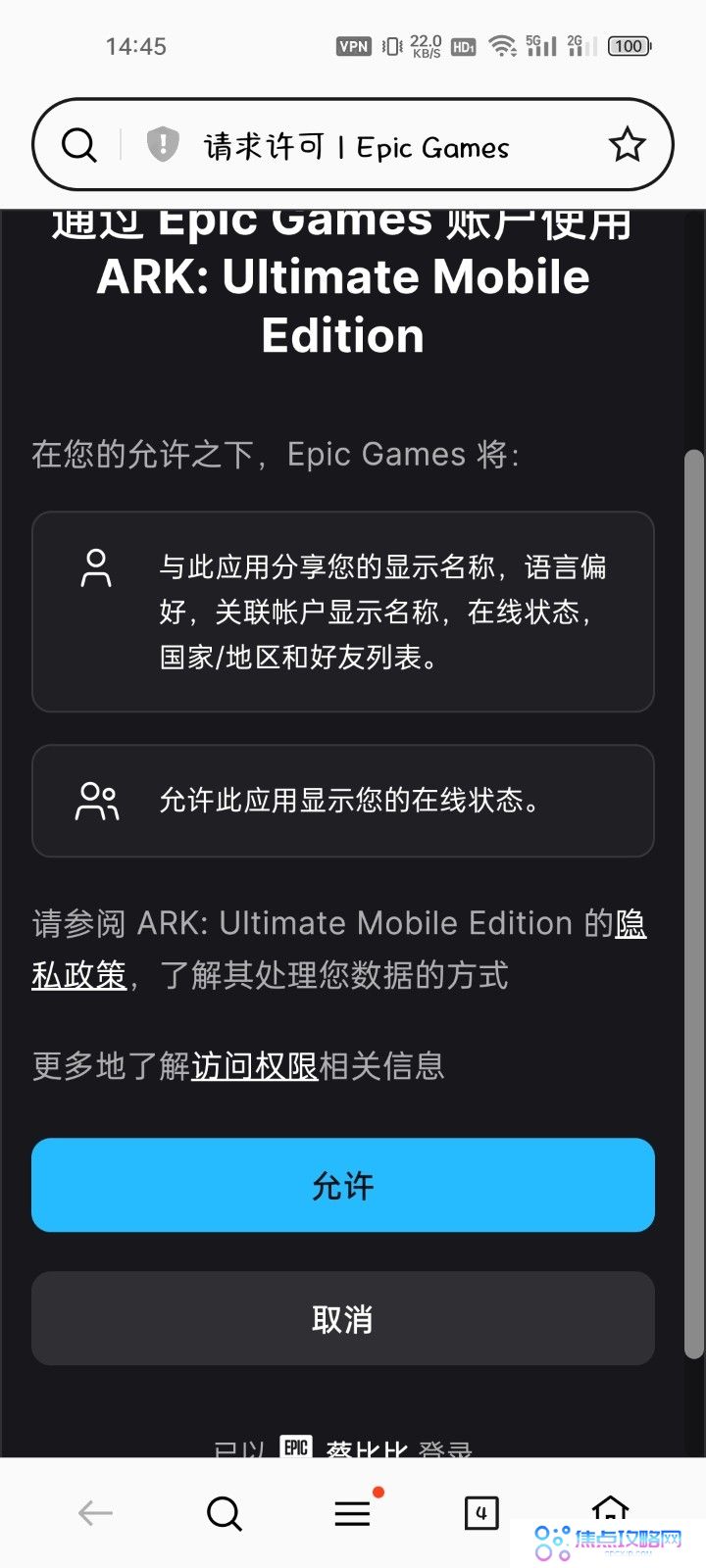Image resolution: width=706 pixels, height=1568 pixels.
Task: Go back with the browser back arrow
Action: tap(95, 1513)
